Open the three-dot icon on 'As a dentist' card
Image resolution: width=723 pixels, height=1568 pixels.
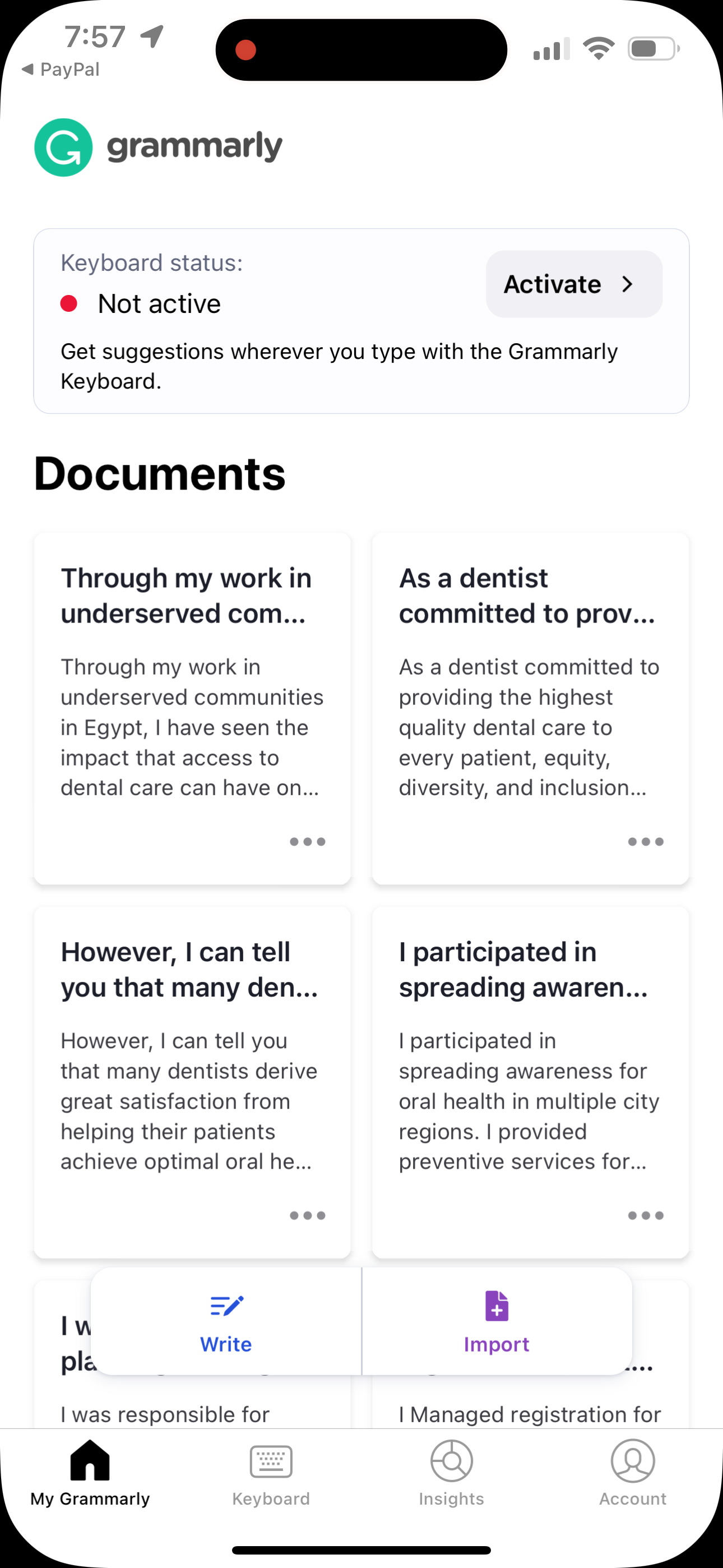point(646,842)
